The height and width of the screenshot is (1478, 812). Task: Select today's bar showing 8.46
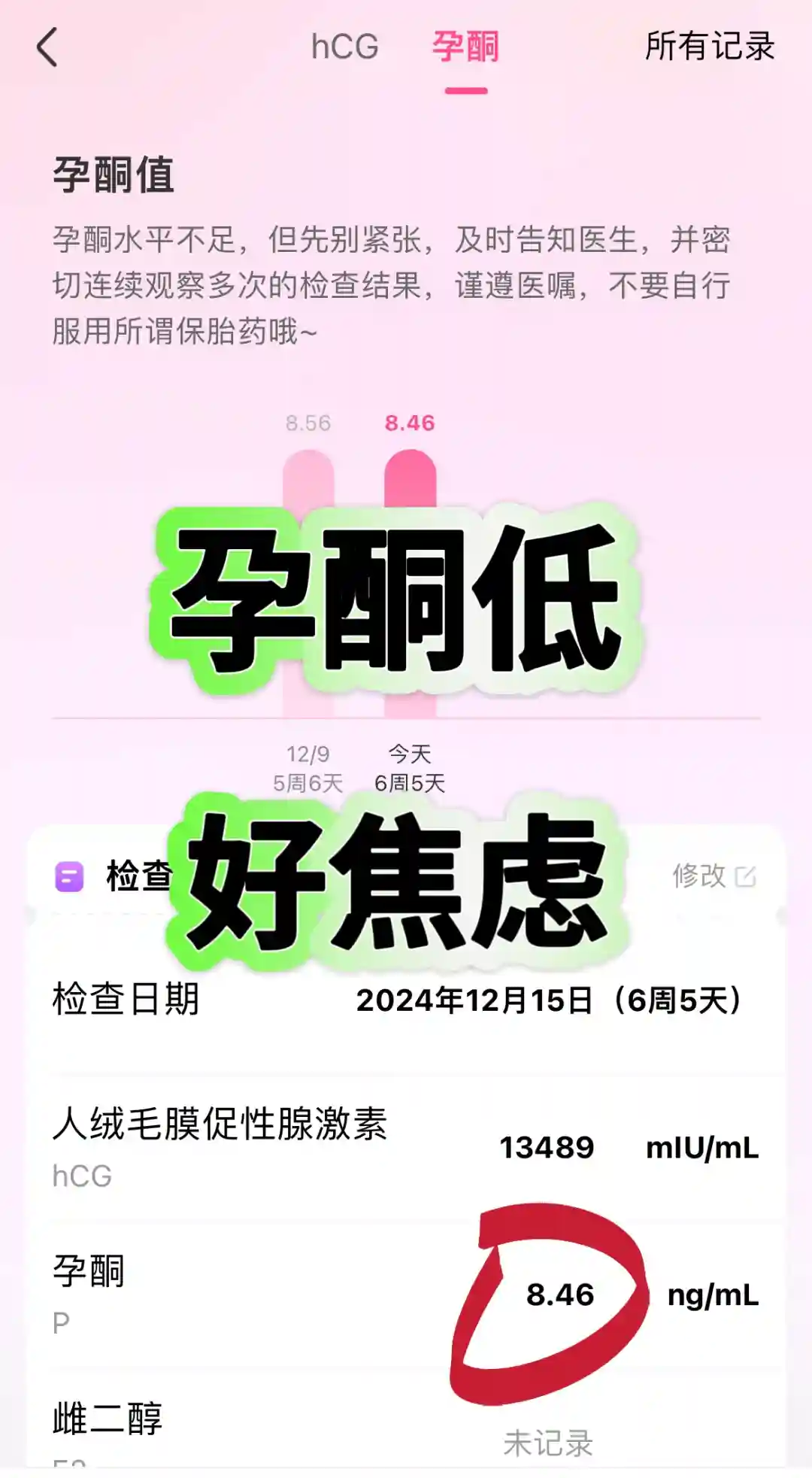pos(410,481)
